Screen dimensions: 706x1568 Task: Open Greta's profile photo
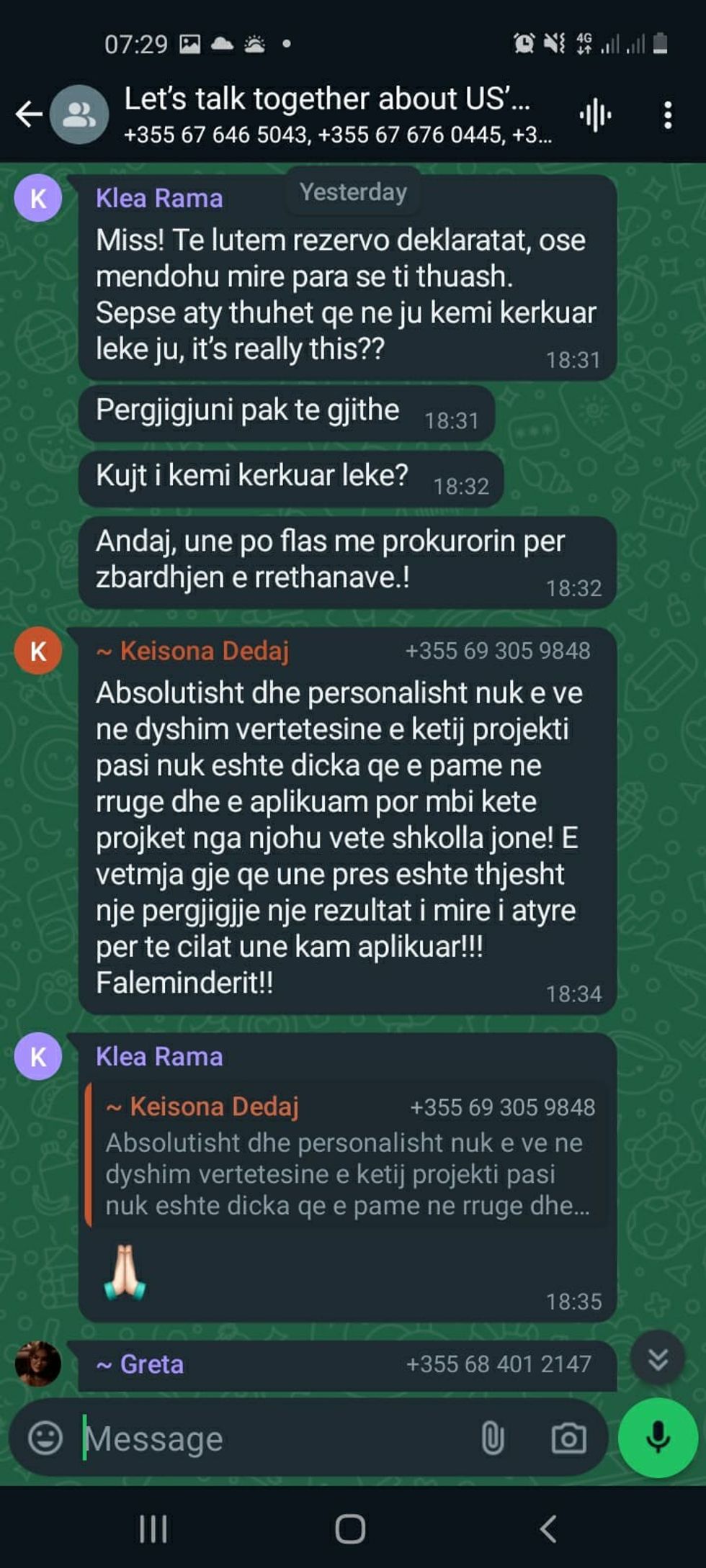coord(38,1364)
